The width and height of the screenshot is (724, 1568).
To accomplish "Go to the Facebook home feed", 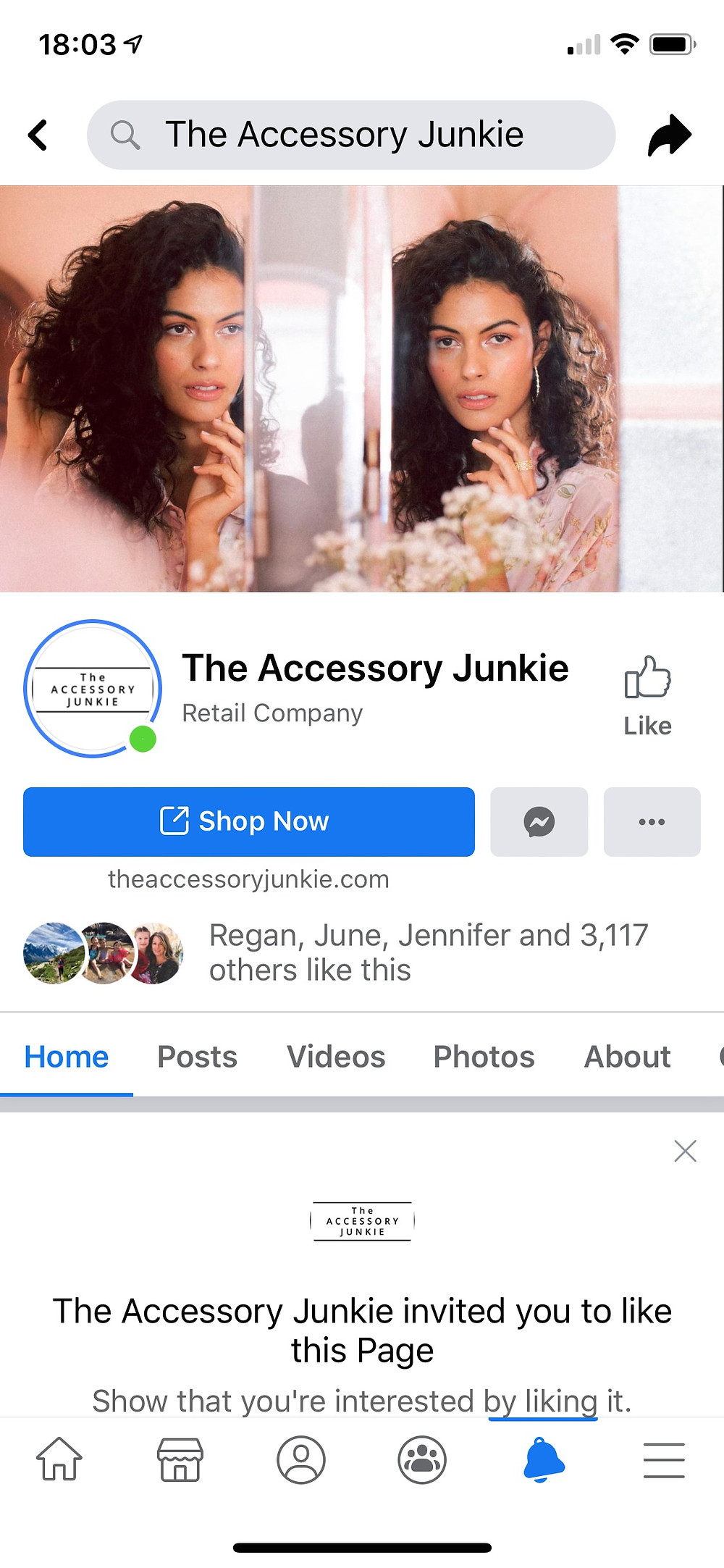I will 59,1459.
